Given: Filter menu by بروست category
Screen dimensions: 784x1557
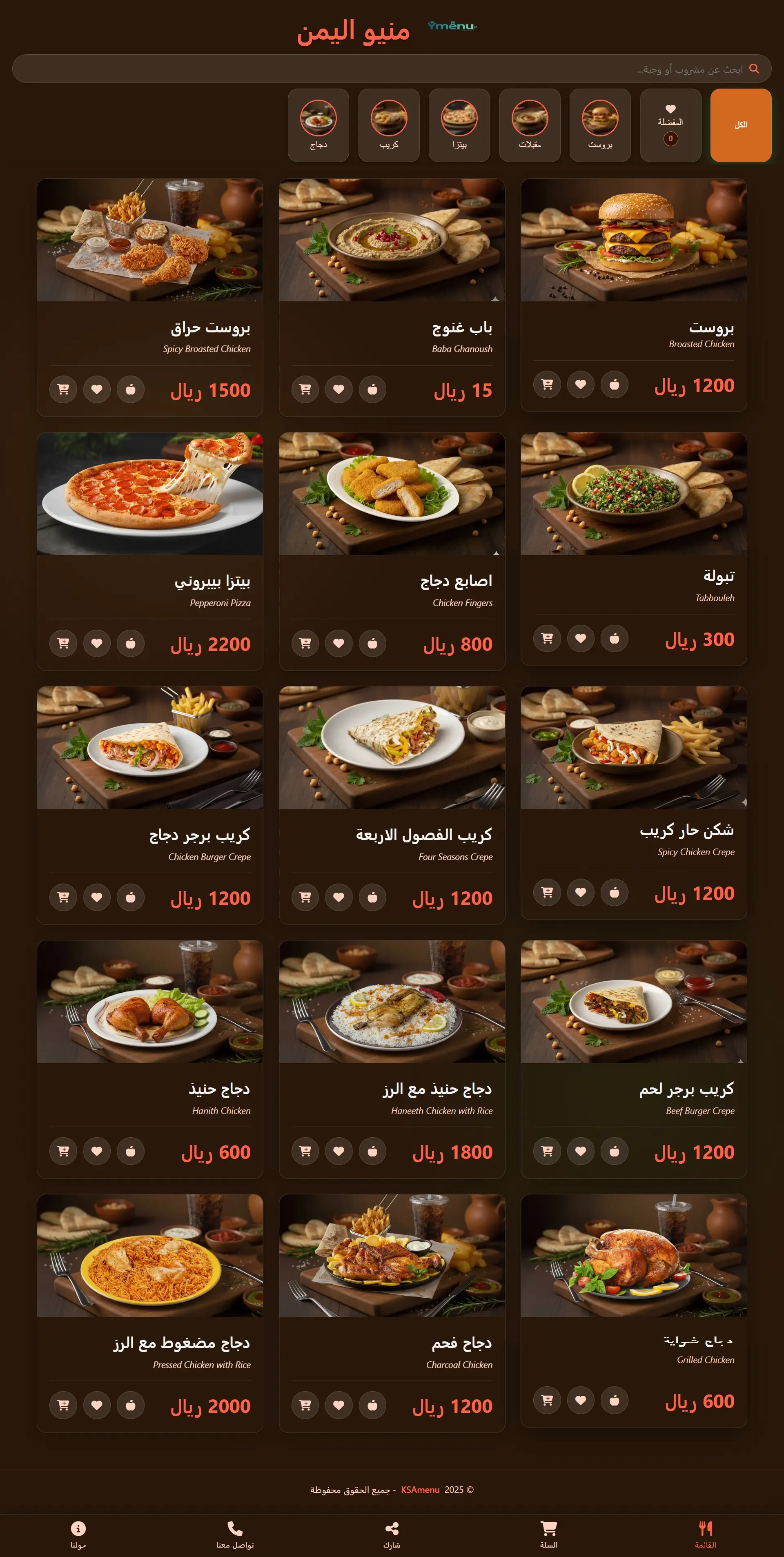Looking at the screenshot, I should pos(599,125).
